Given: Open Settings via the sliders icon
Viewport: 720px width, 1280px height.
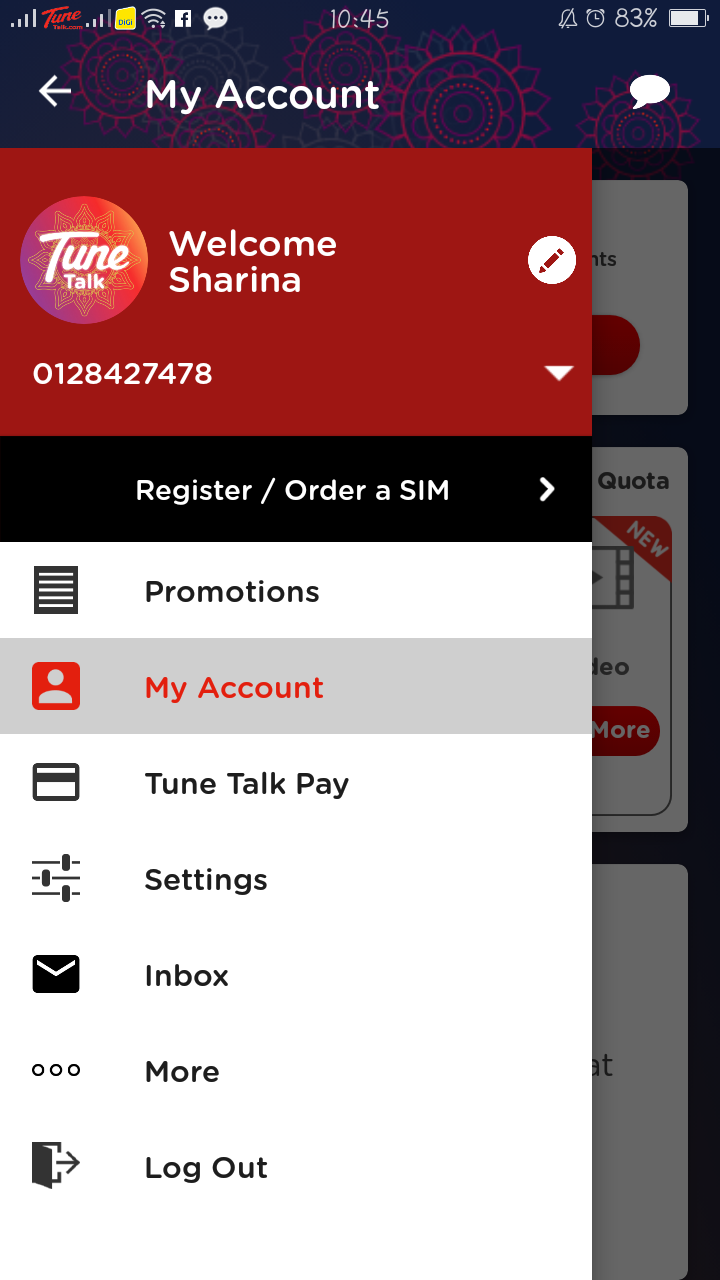Looking at the screenshot, I should pyautogui.click(x=55, y=878).
